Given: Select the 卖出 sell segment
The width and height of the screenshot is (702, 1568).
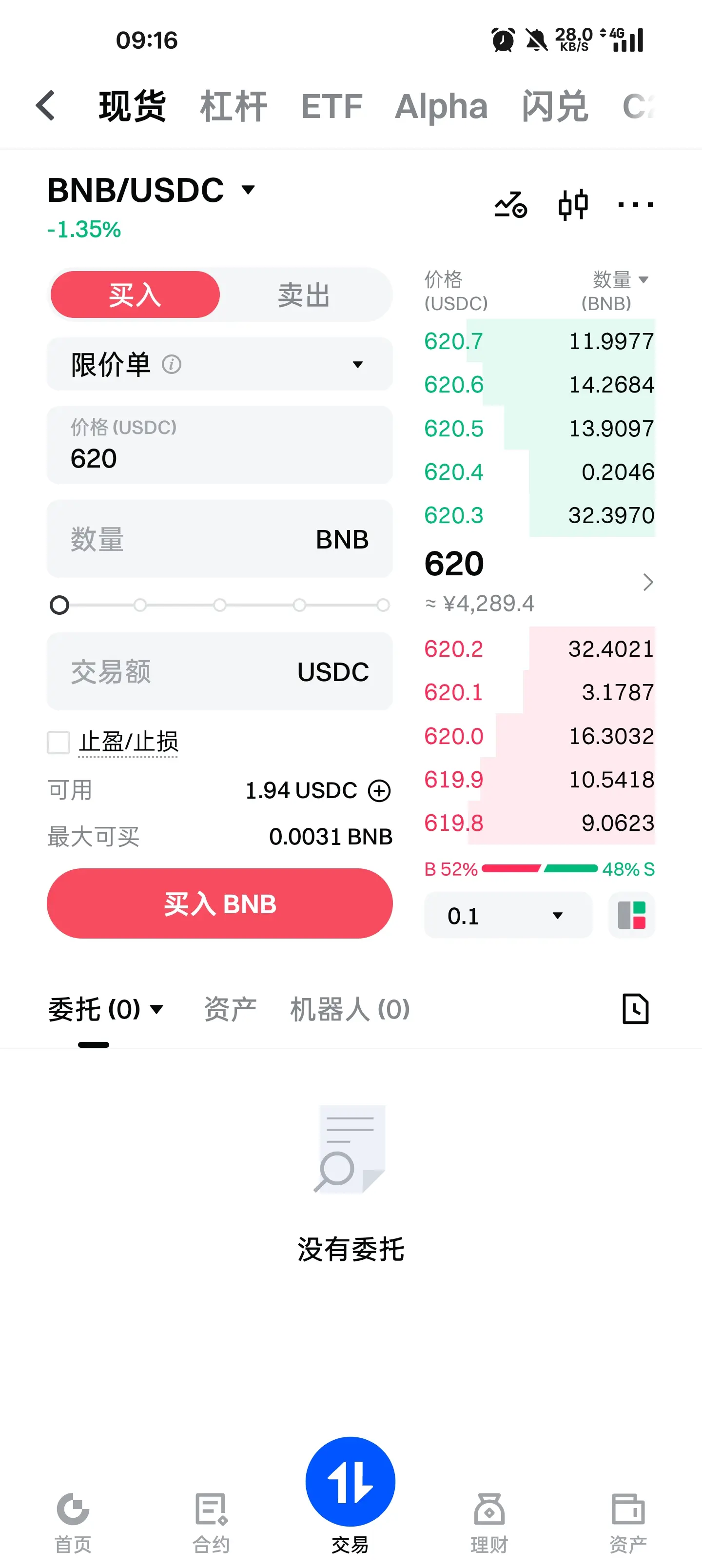Looking at the screenshot, I should coord(304,294).
